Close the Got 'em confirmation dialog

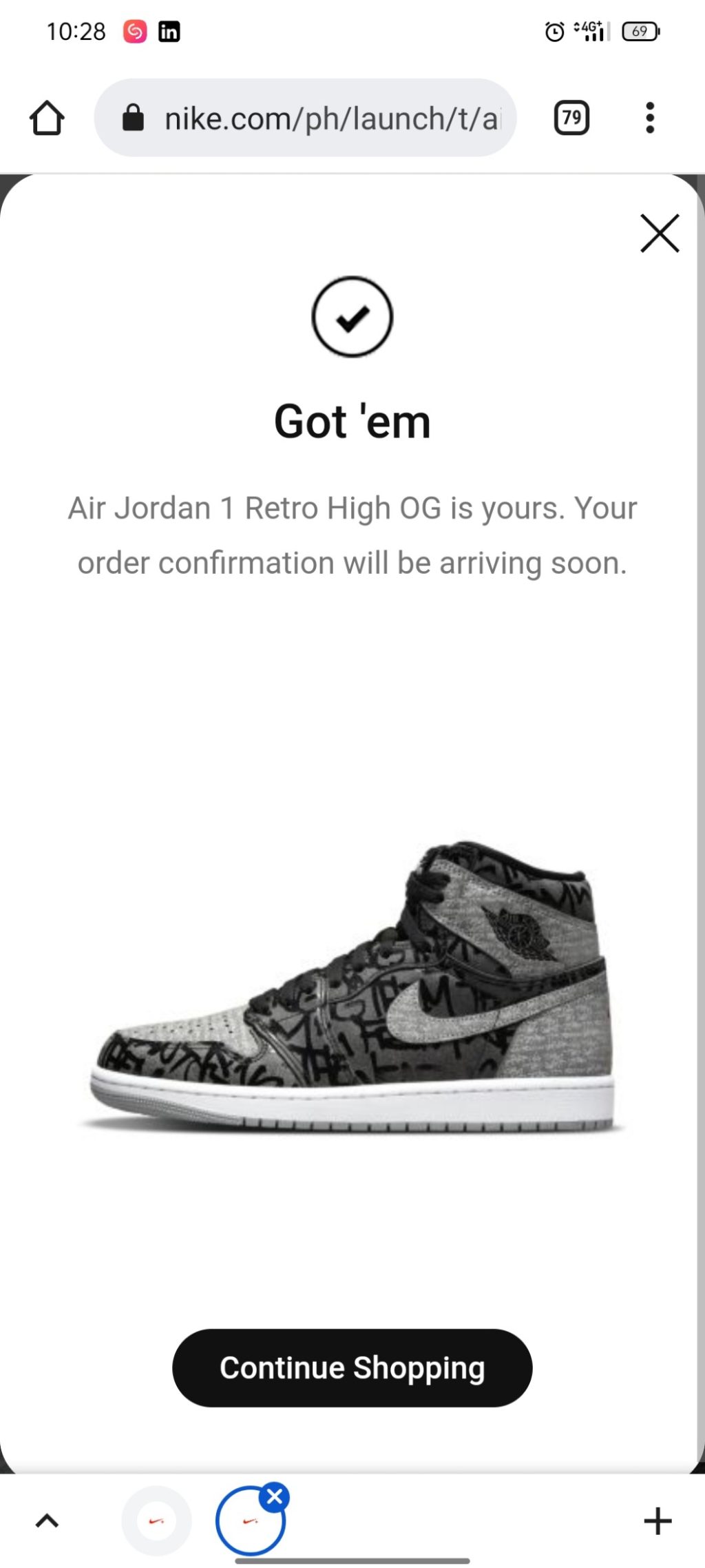[660, 234]
